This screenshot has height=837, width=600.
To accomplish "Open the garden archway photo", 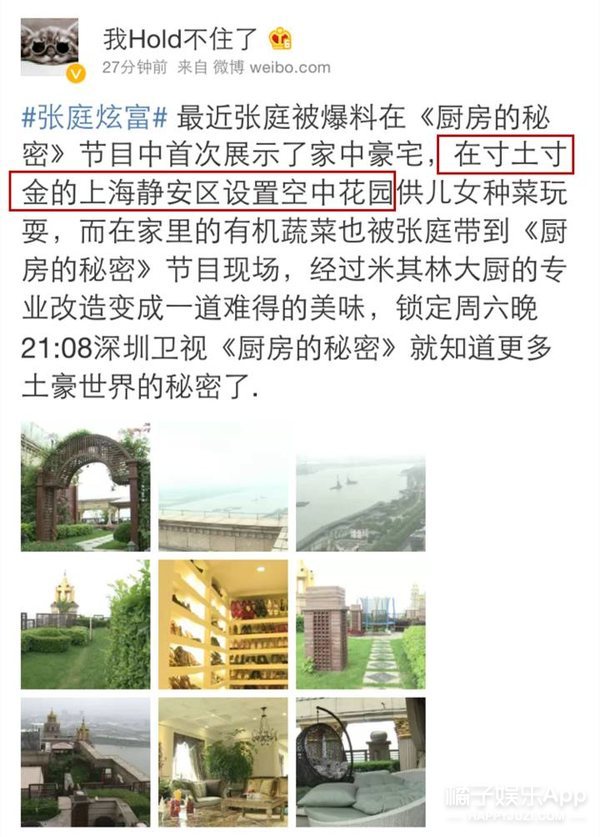I will pos(85,487).
